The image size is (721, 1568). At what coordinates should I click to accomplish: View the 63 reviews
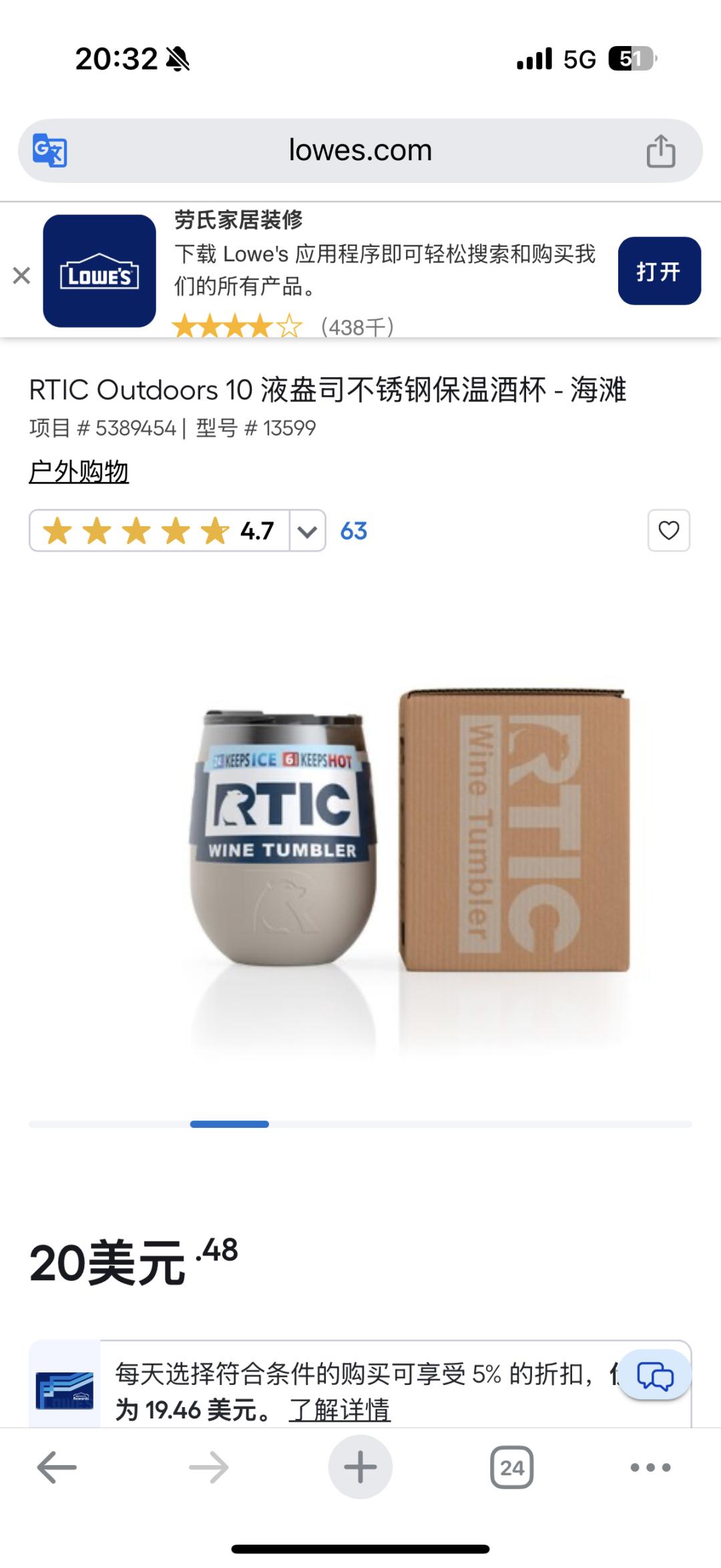(x=353, y=532)
